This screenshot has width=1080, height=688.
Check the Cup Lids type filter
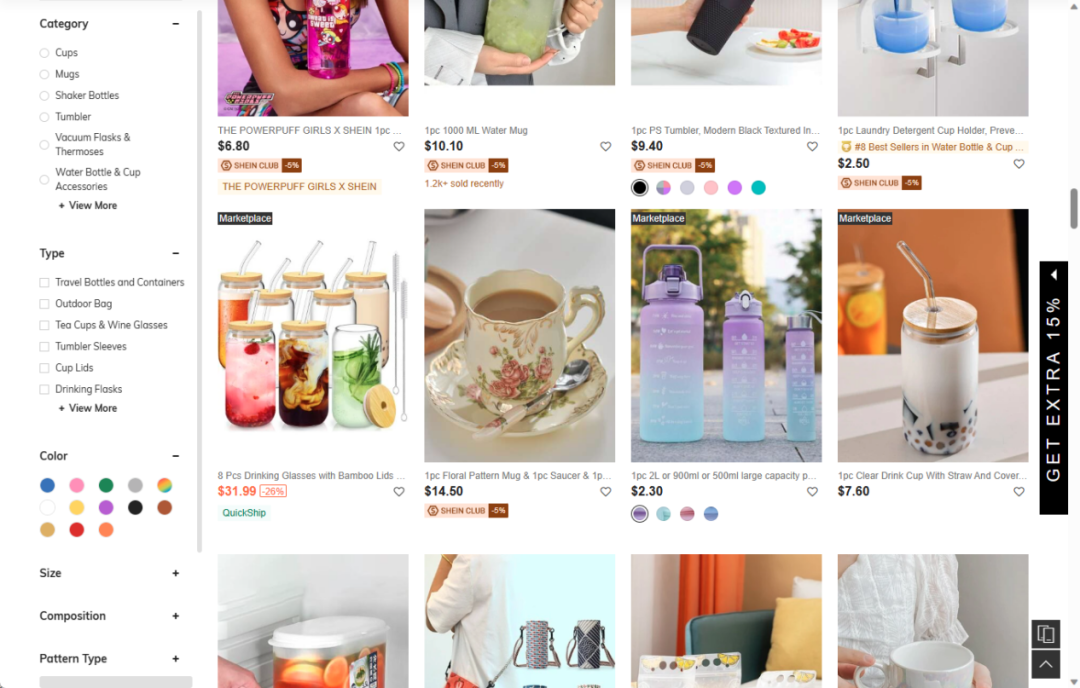[x=45, y=368]
